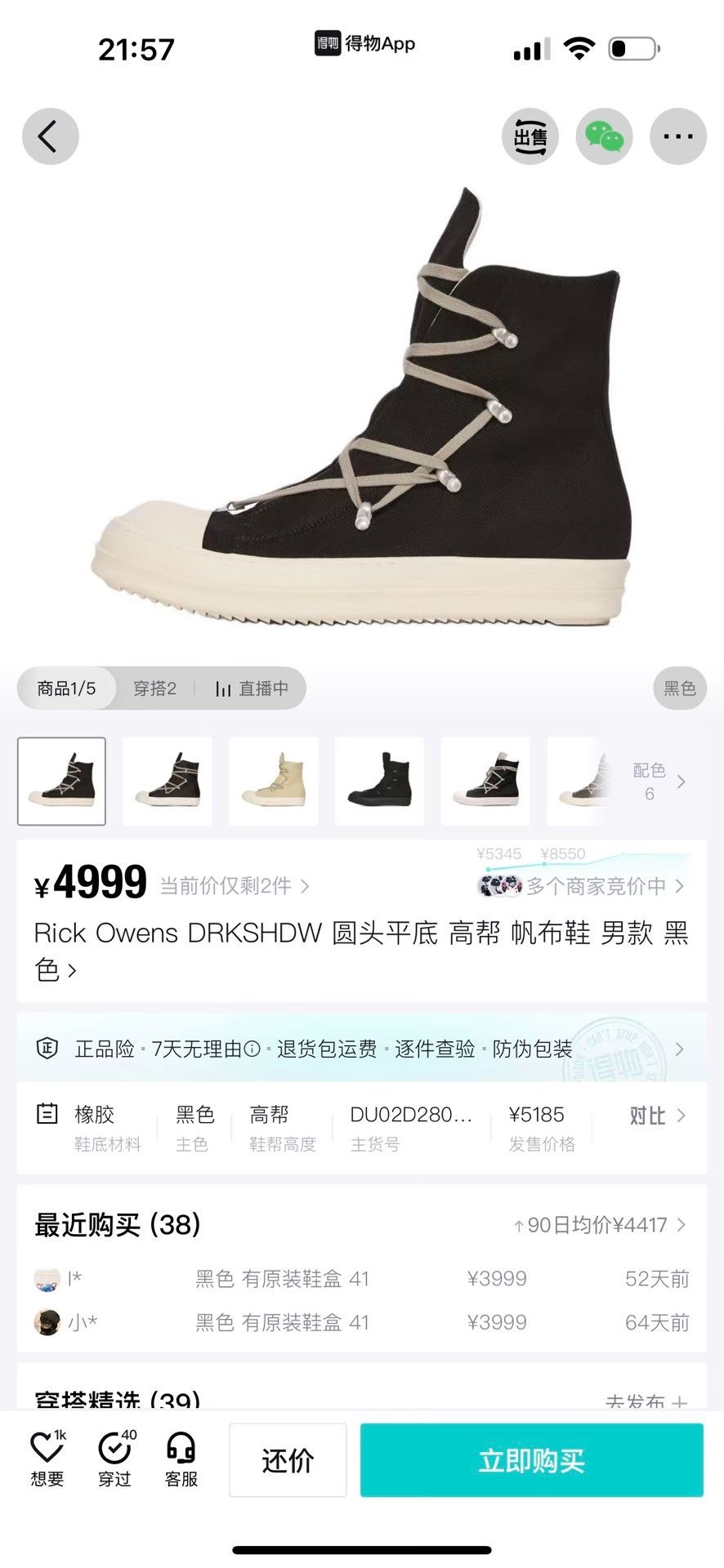Screen dimensions: 724x1568
Task: Open the three-dot overflow menu
Action: pyautogui.click(x=678, y=136)
